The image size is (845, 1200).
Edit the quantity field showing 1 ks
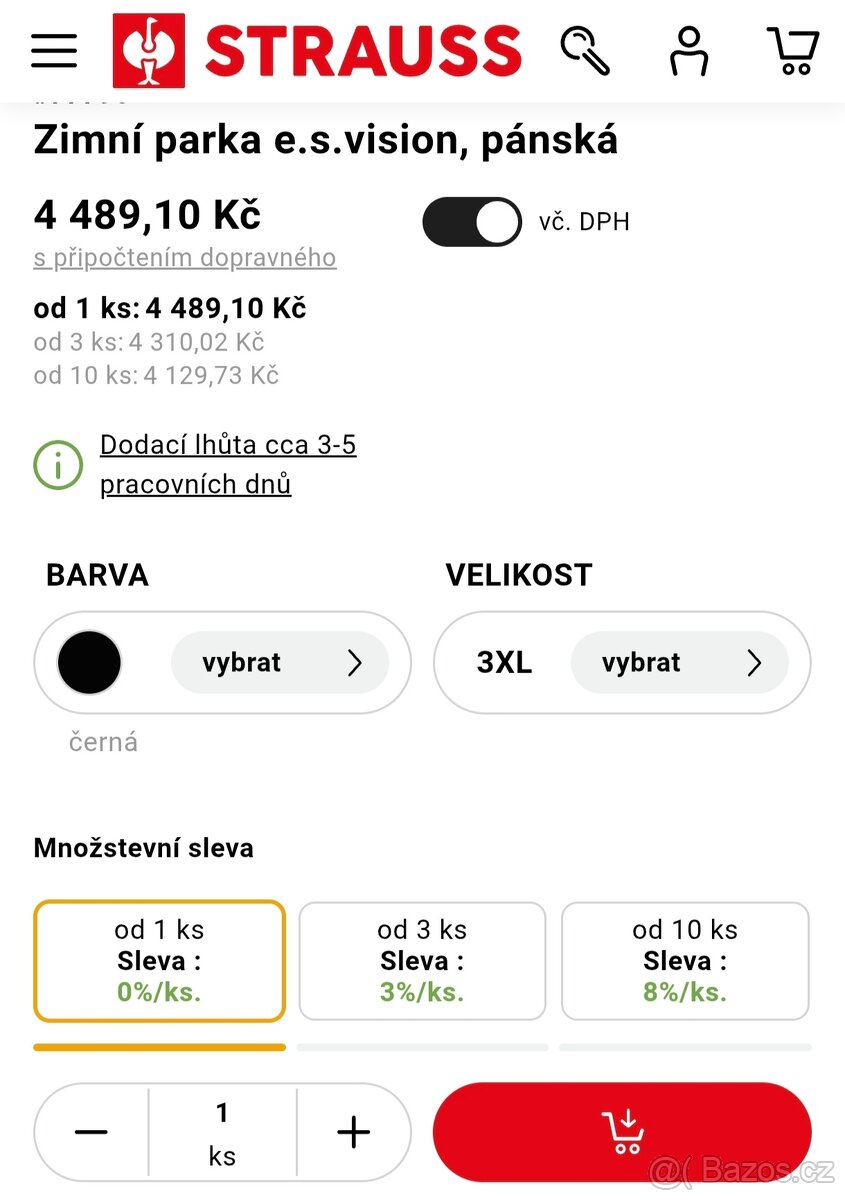(222, 1132)
